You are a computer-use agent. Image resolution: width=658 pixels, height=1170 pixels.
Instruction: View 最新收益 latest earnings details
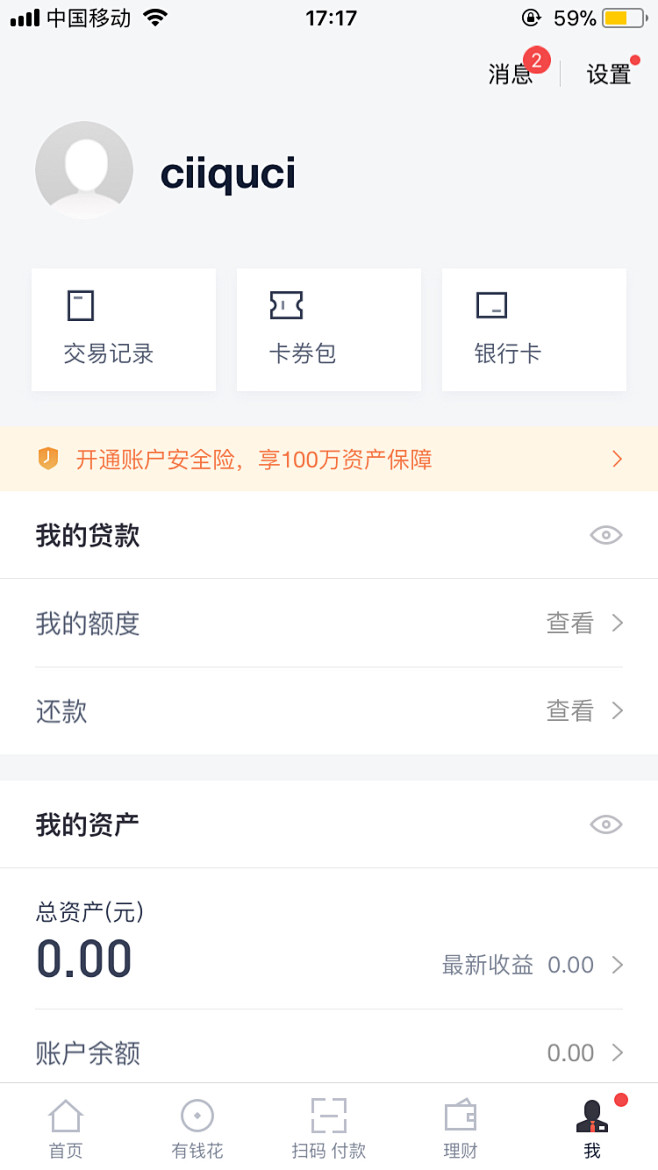point(533,965)
